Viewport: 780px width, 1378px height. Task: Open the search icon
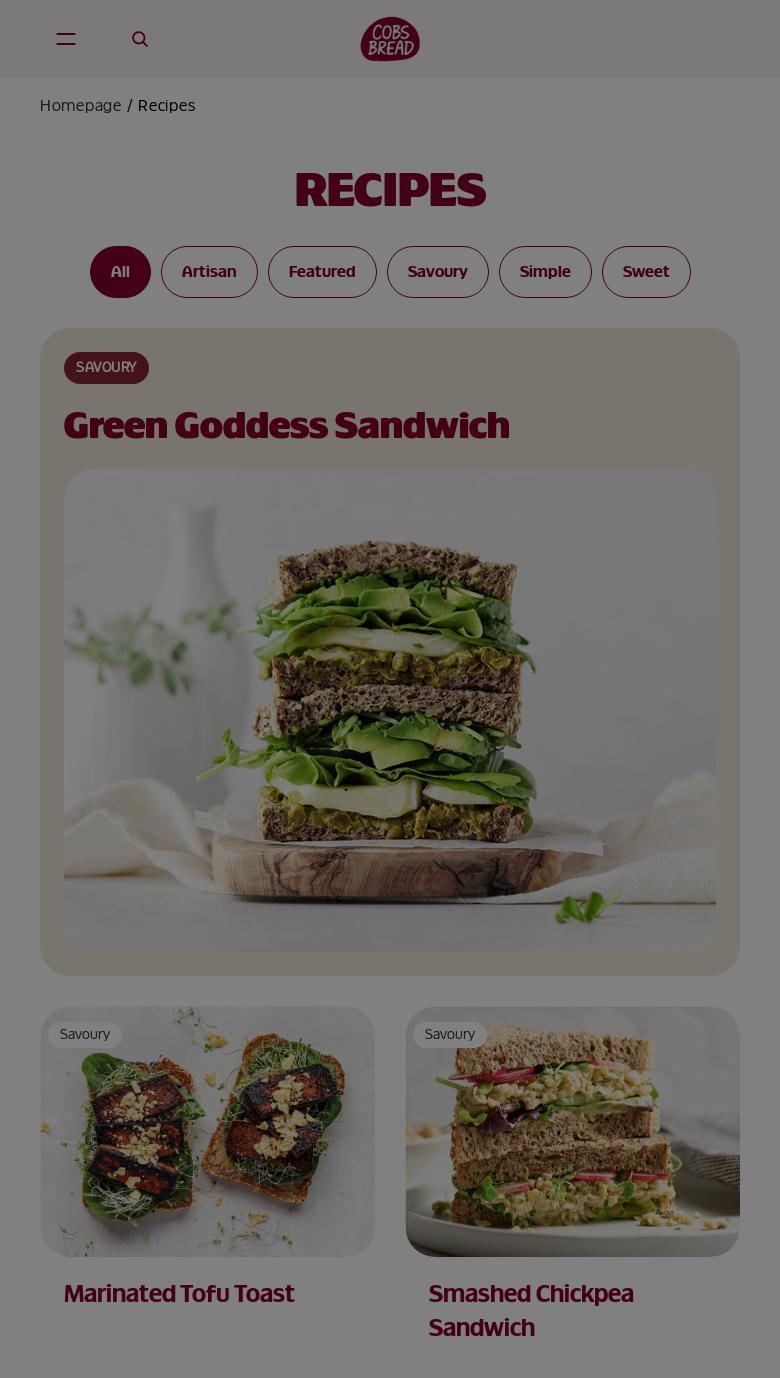point(140,39)
